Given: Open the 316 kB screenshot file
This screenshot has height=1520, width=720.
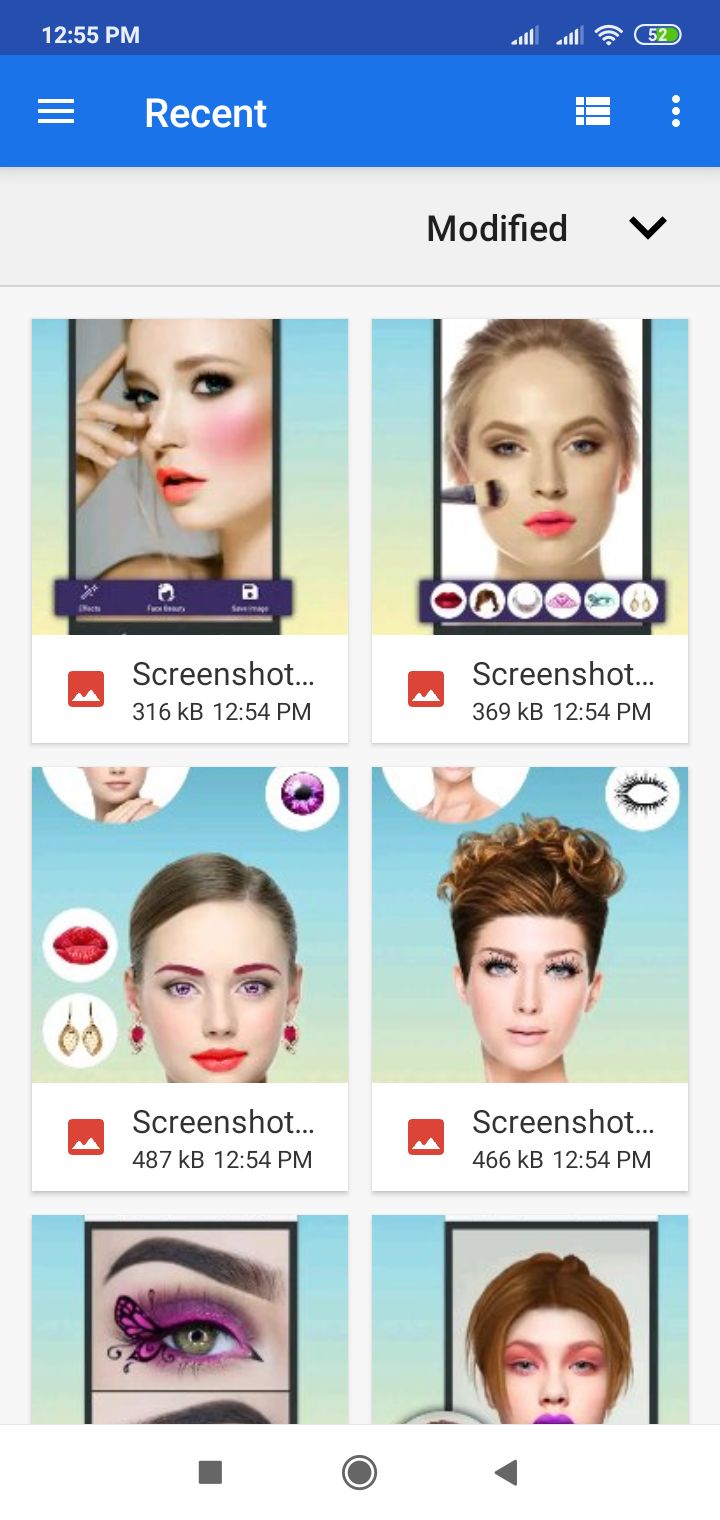Looking at the screenshot, I should [190, 530].
